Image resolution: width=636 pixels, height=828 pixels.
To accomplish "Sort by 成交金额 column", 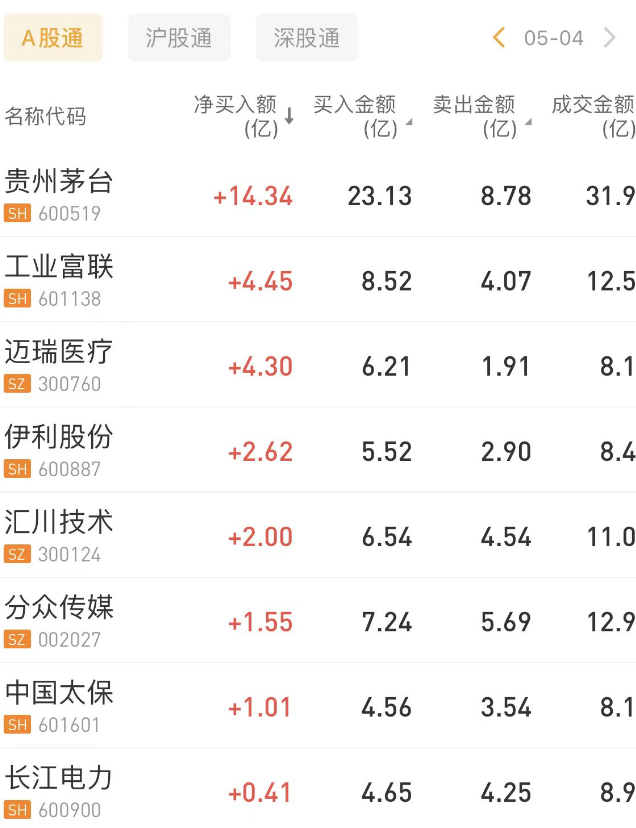I will click(x=593, y=116).
